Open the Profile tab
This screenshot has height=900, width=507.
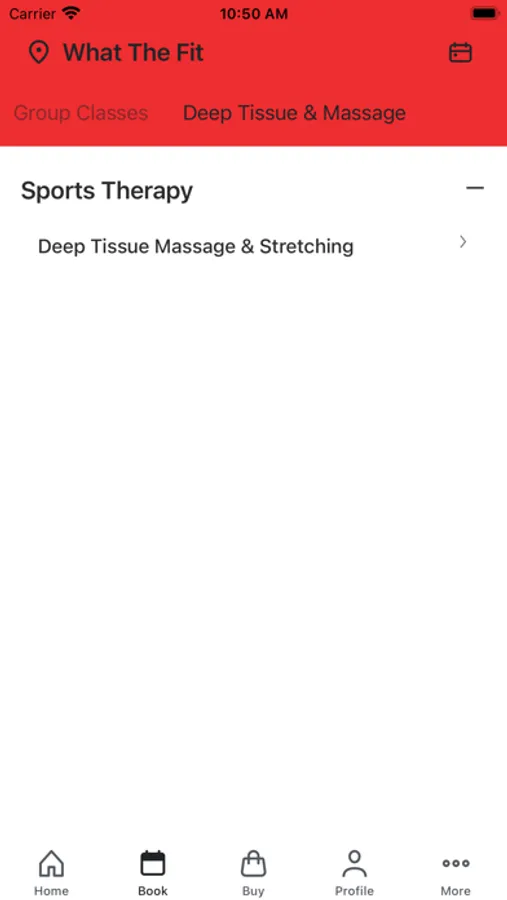[354, 873]
